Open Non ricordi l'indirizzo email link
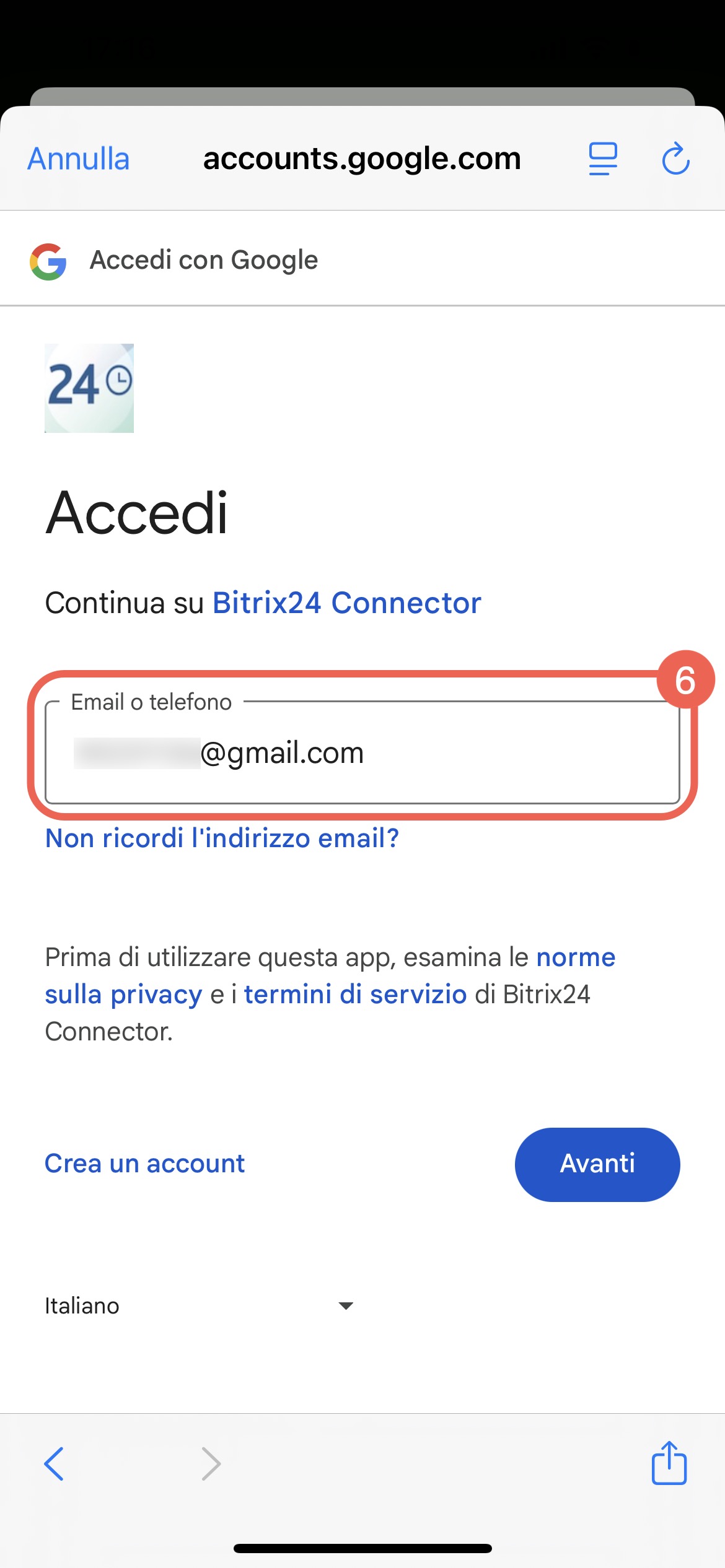The width and height of the screenshot is (725, 1568). [x=222, y=838]
